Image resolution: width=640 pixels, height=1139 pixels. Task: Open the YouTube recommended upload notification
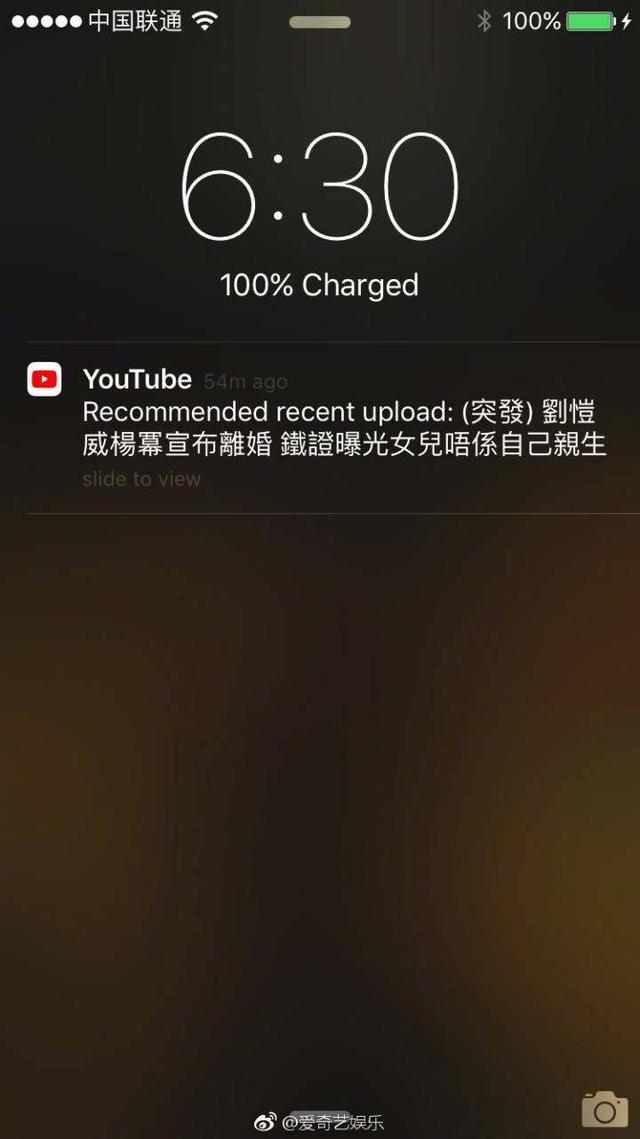pos(330,427)
